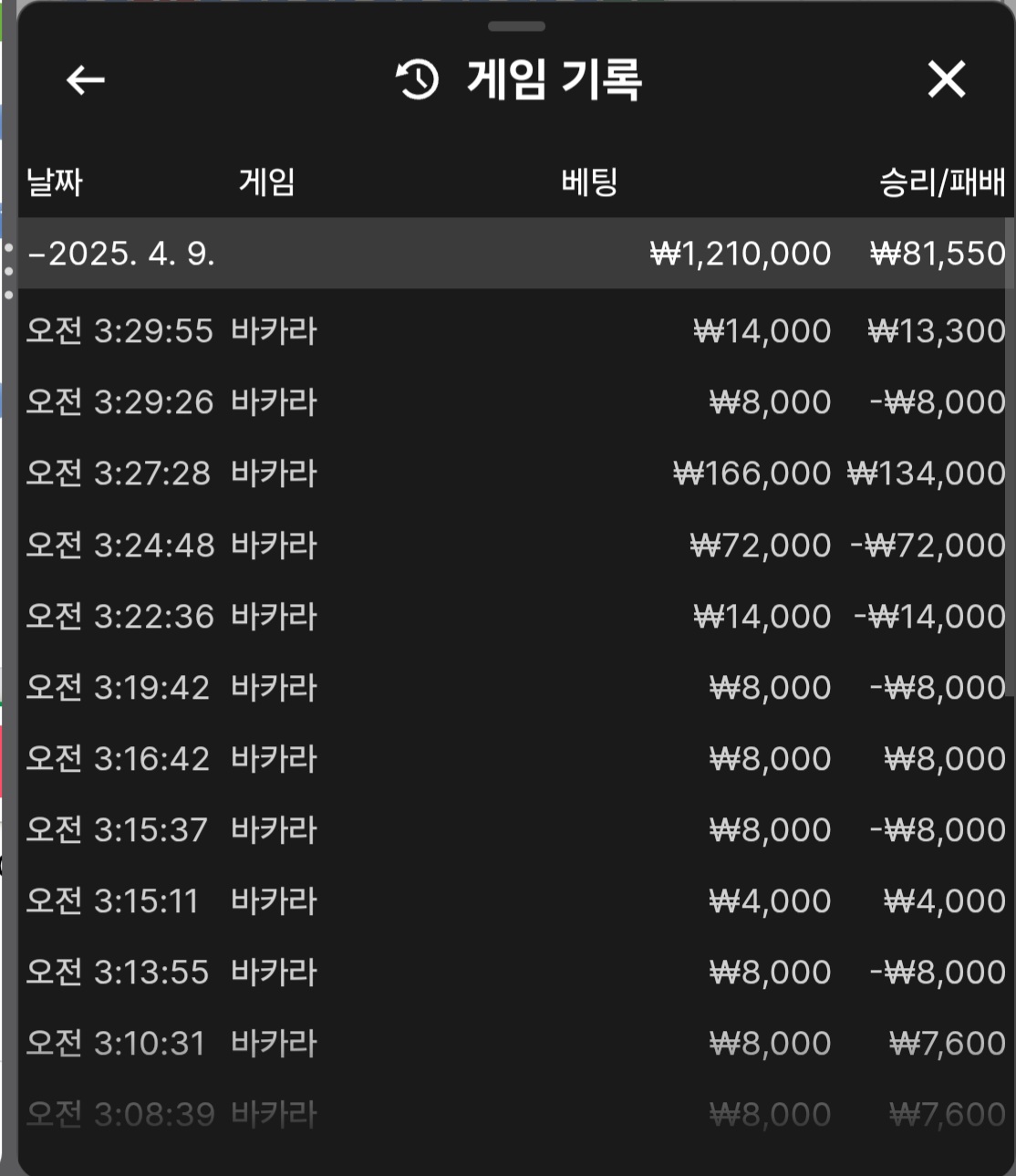This screenshot has width=1016, height=1176.
Task: View the 바카라 record from 오전 3:10:31
Action: click(274, 1043)
